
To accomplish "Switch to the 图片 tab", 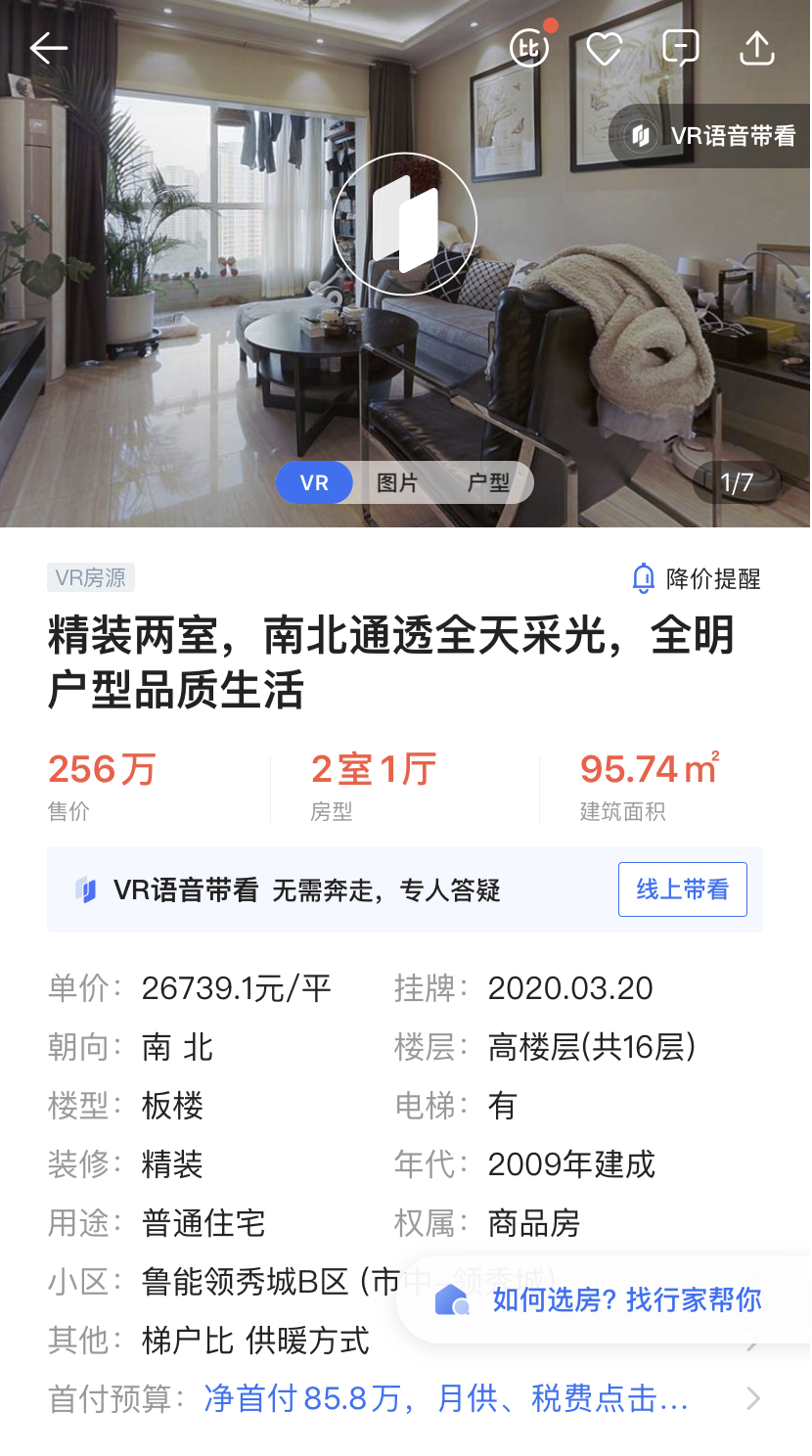I will point(397,482).
